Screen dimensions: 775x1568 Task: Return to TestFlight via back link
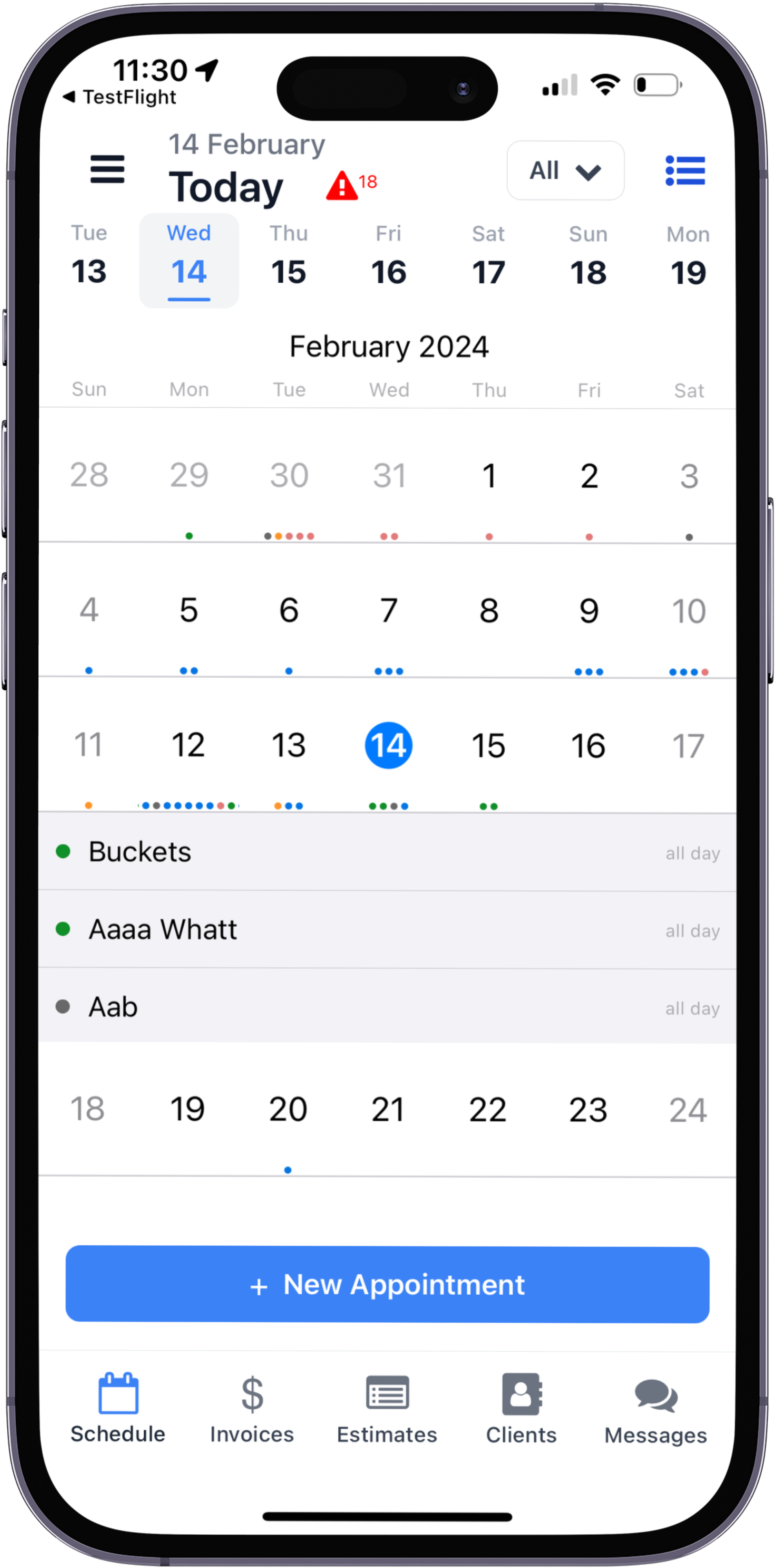(120, 97)
